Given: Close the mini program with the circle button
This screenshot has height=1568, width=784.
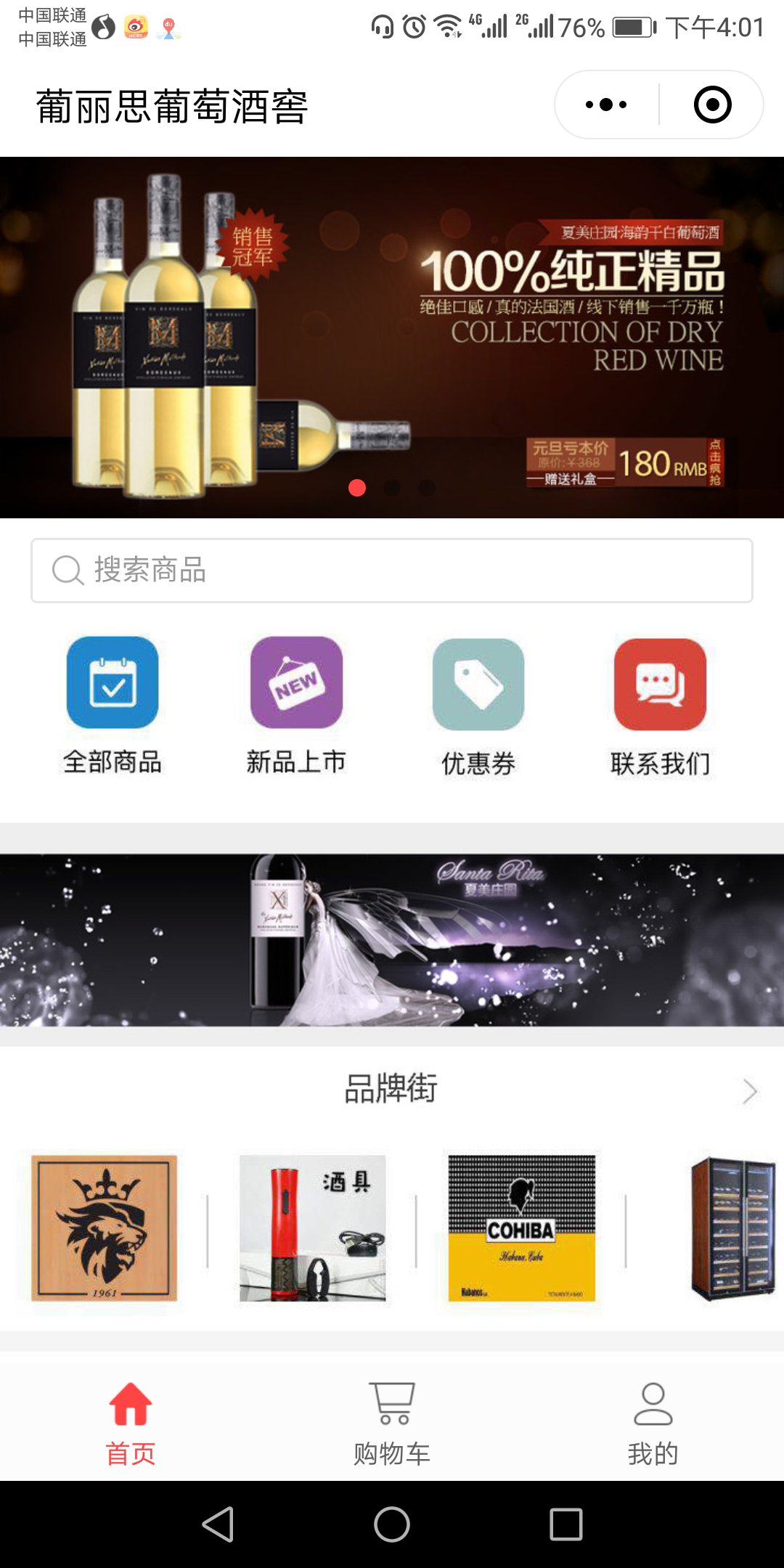Looking at the screenshot, I should click(x=712, y=105).
